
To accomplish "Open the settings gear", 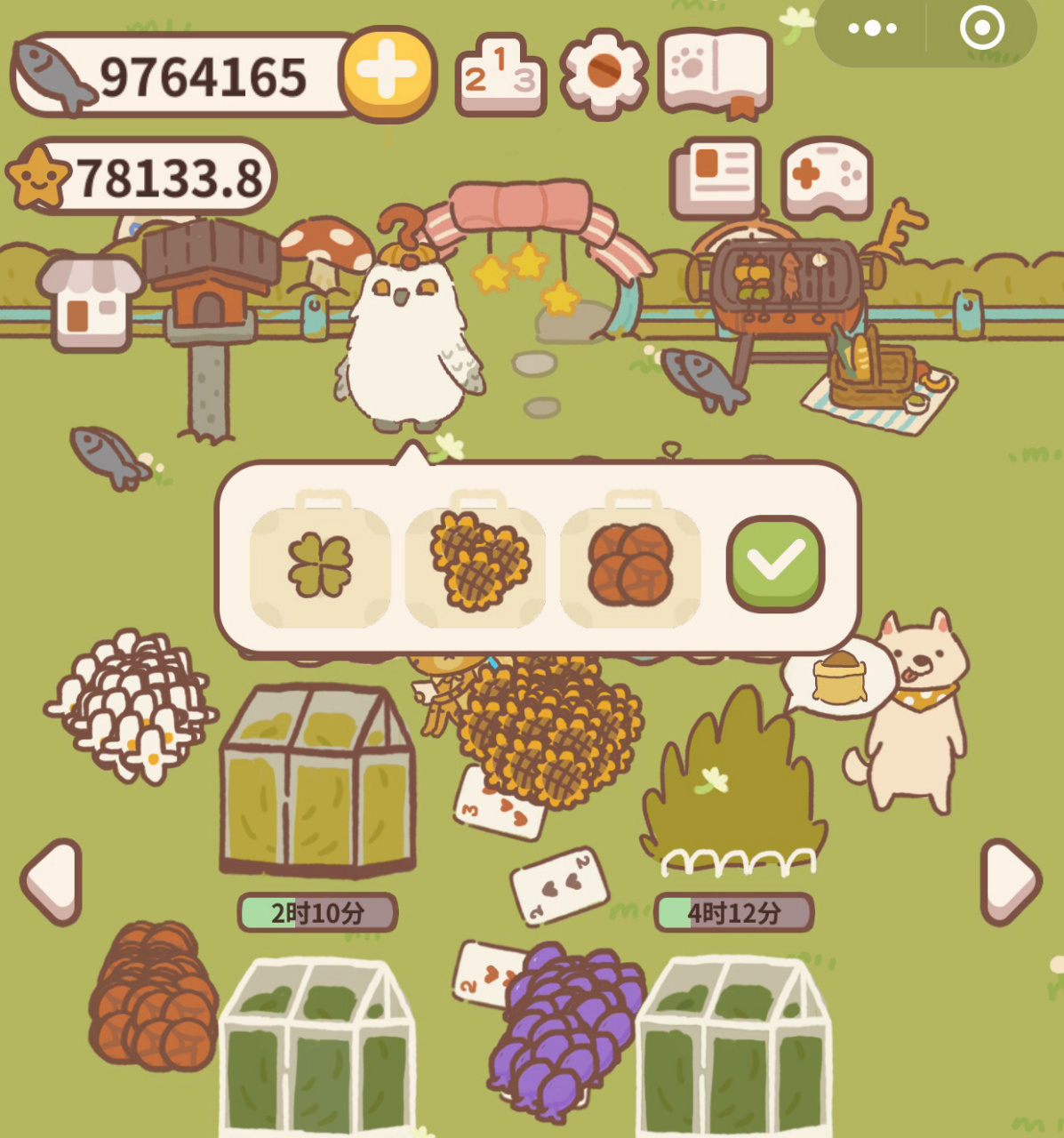I will coord(604,76).
